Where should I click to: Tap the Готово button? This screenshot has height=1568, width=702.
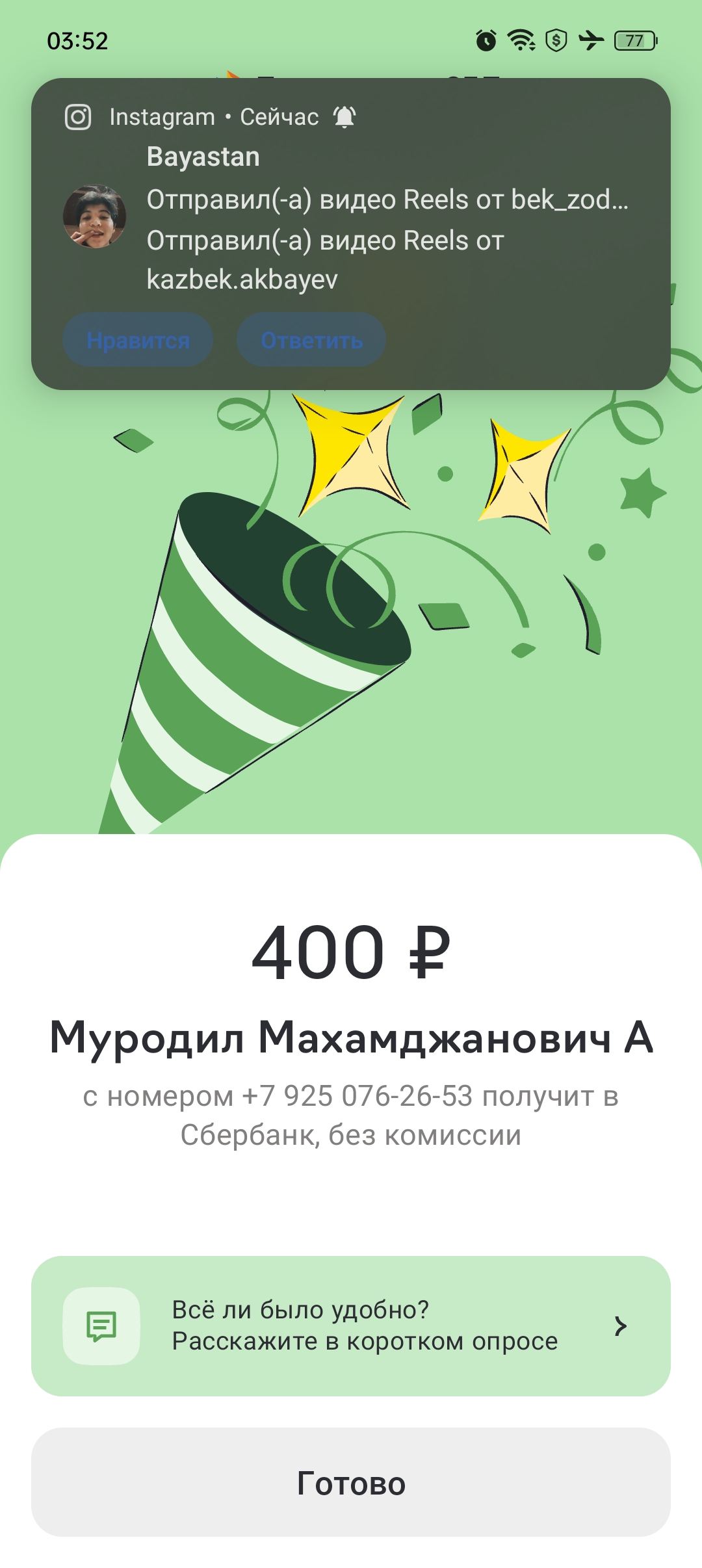[351, 1482]
